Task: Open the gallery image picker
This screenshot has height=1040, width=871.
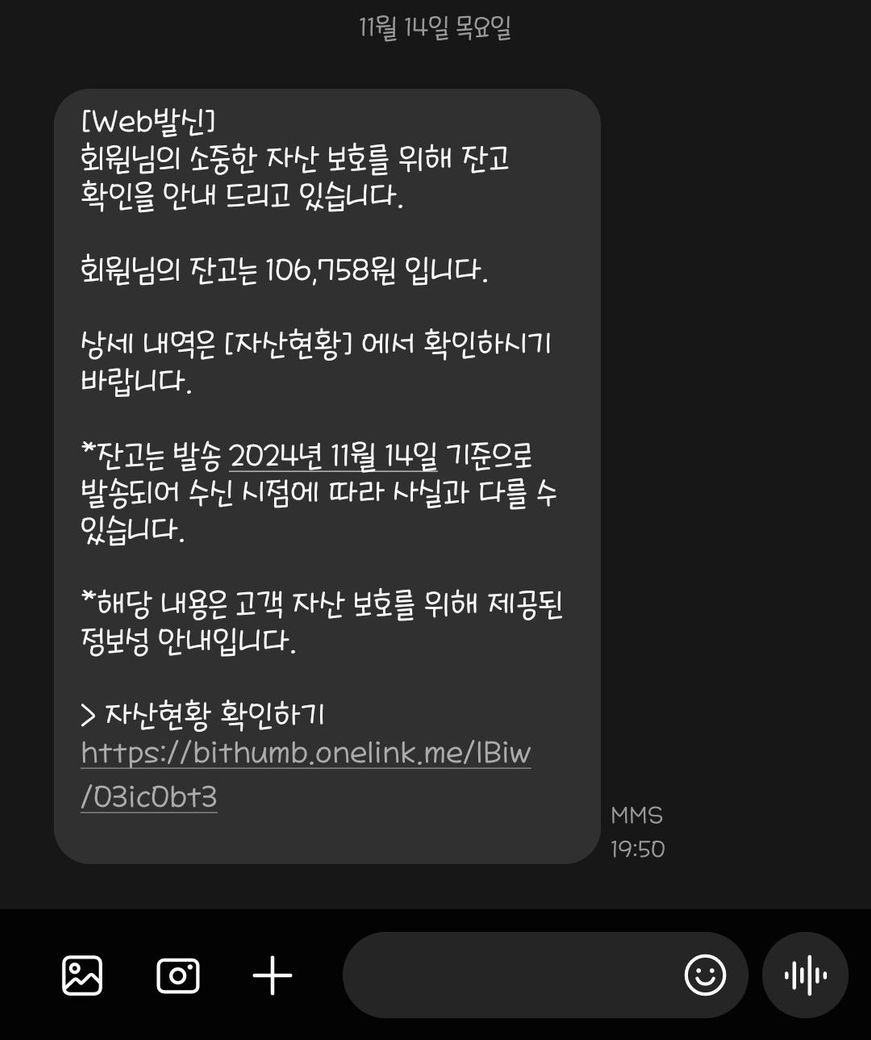Action: 82,975
